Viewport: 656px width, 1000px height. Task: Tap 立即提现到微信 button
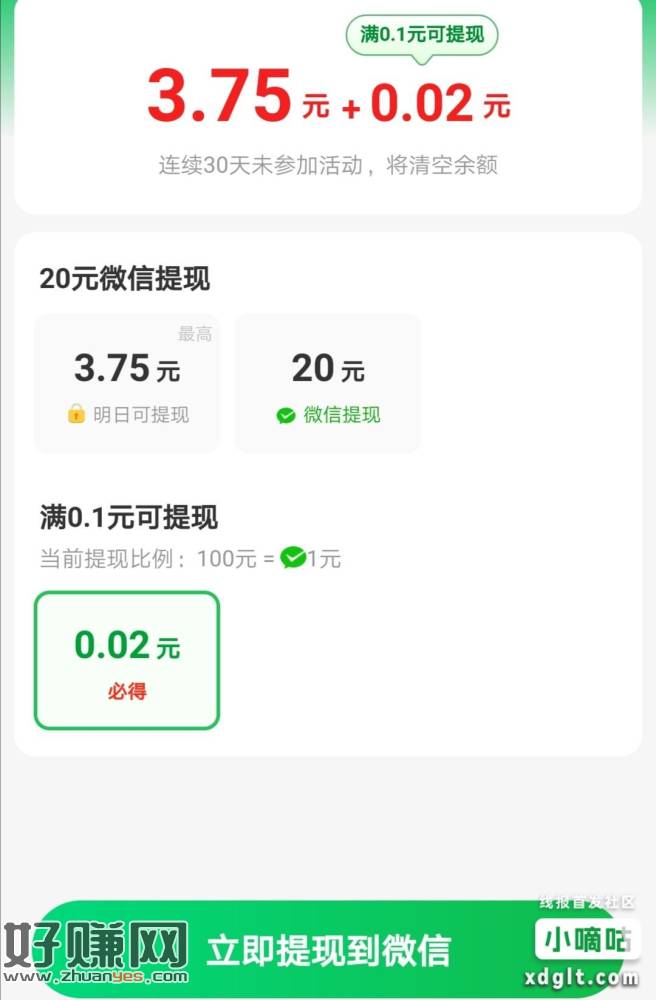coord(328,950)
